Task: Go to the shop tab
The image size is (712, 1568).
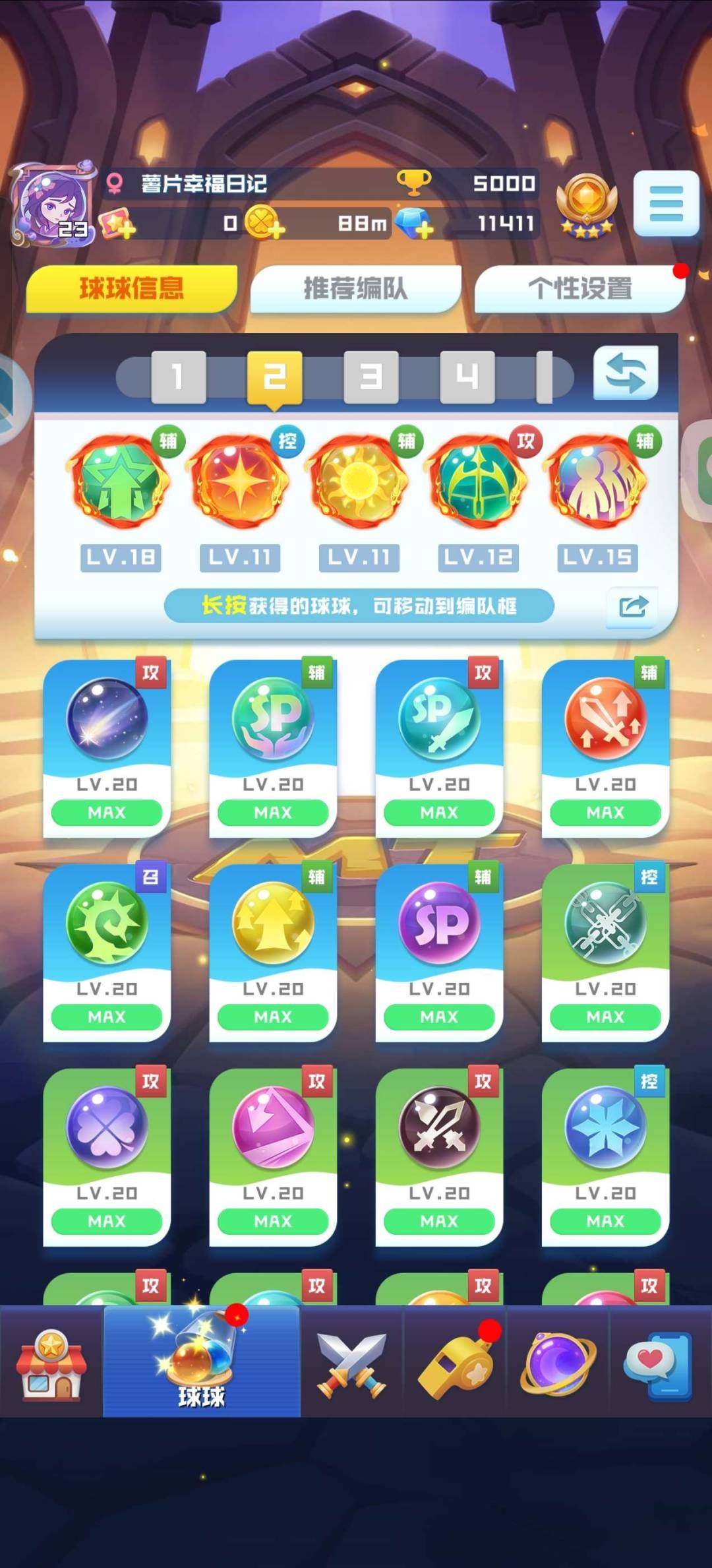Action: click(x=51, y=1361)
